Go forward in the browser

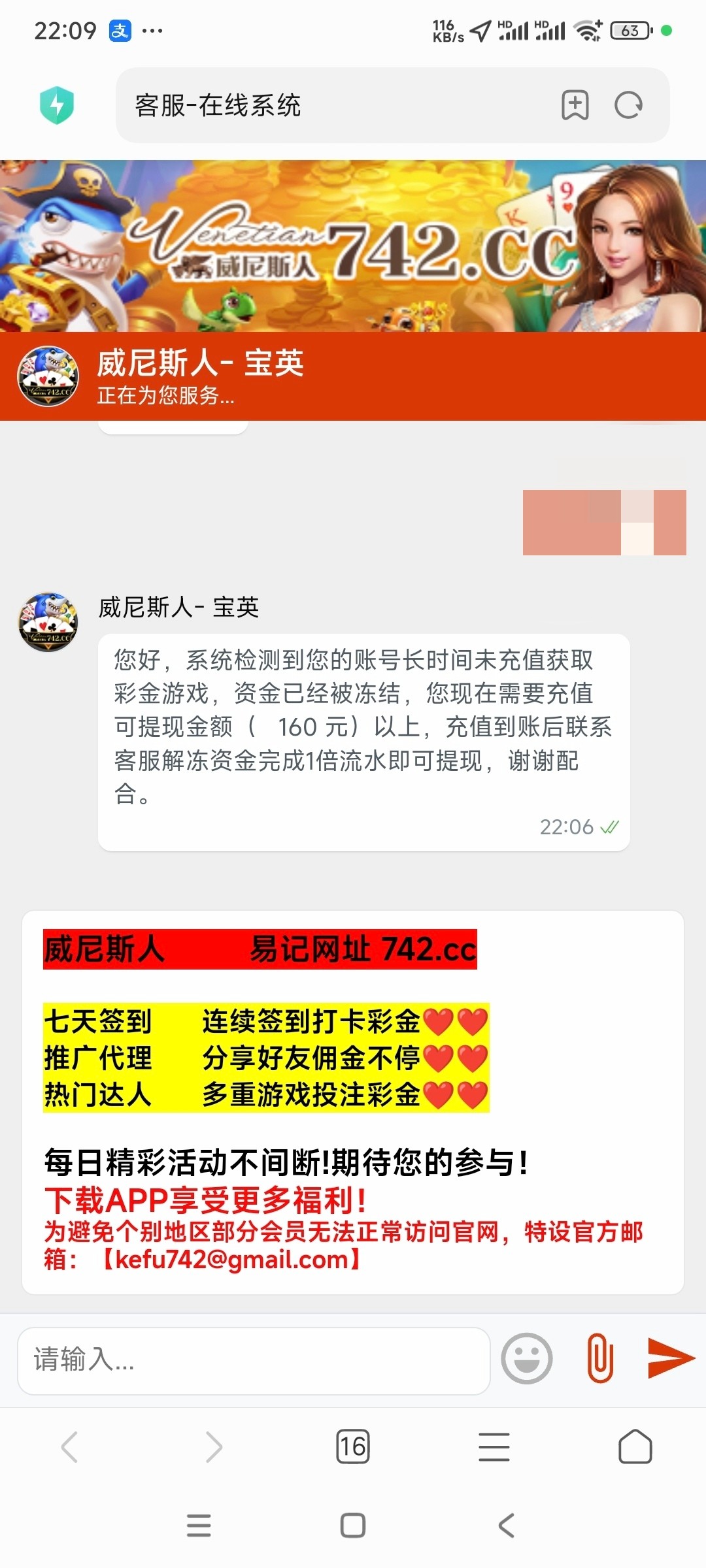213,1447
